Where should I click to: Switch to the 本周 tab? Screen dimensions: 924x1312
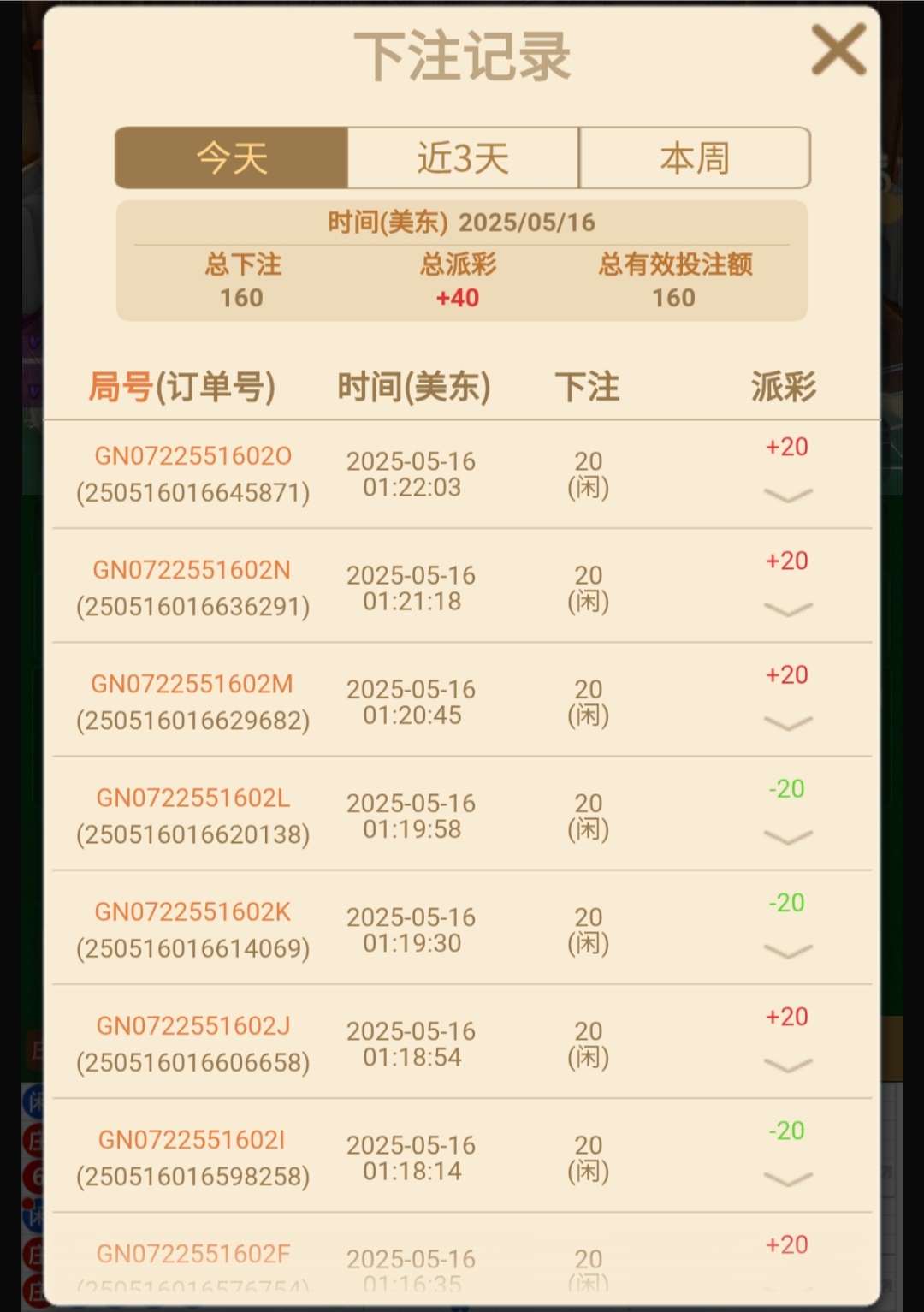coord(695,158)
